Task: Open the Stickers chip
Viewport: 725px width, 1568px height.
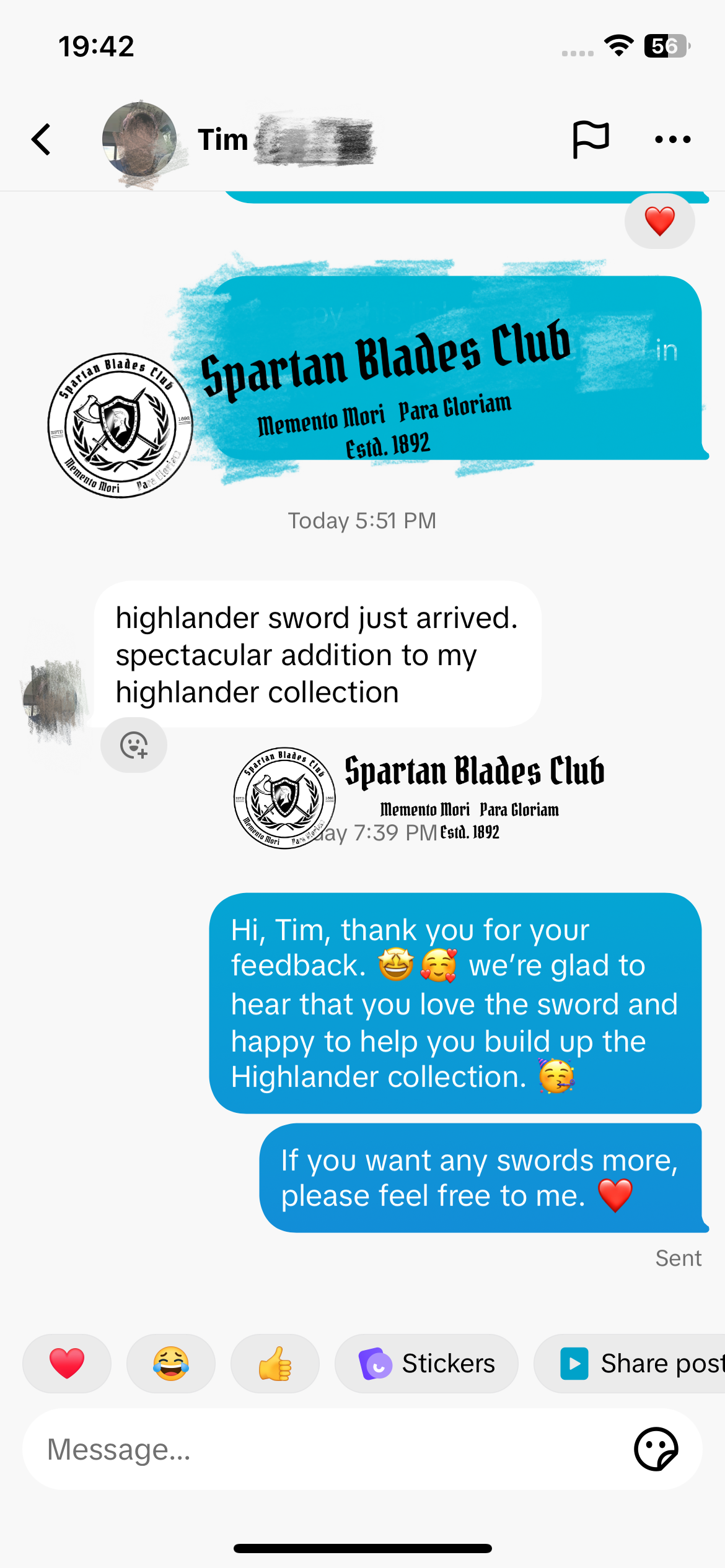Action: point(426,1364)
